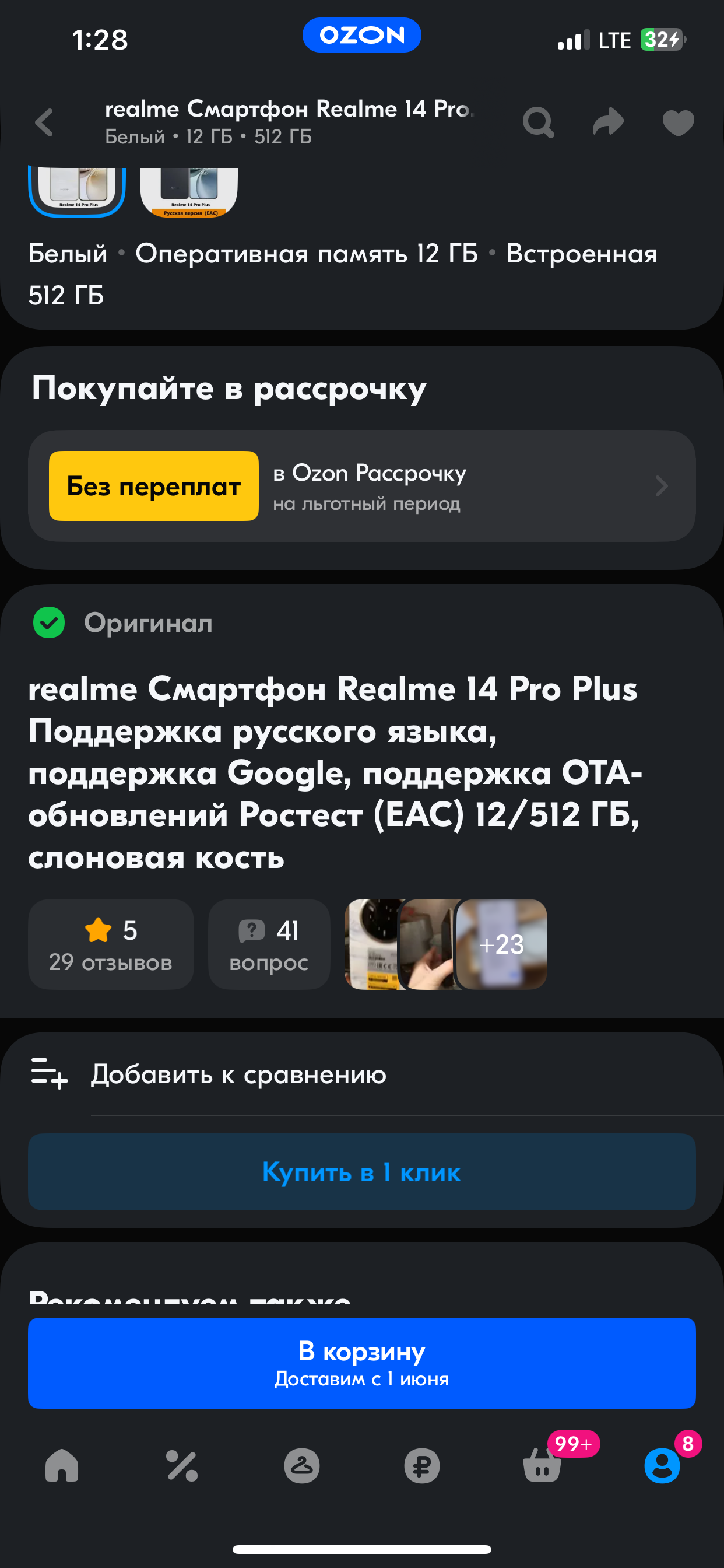Open the cart tab with 99+ badge
This screenshot has height=1568, width=724.
(x=542, y=1465)
